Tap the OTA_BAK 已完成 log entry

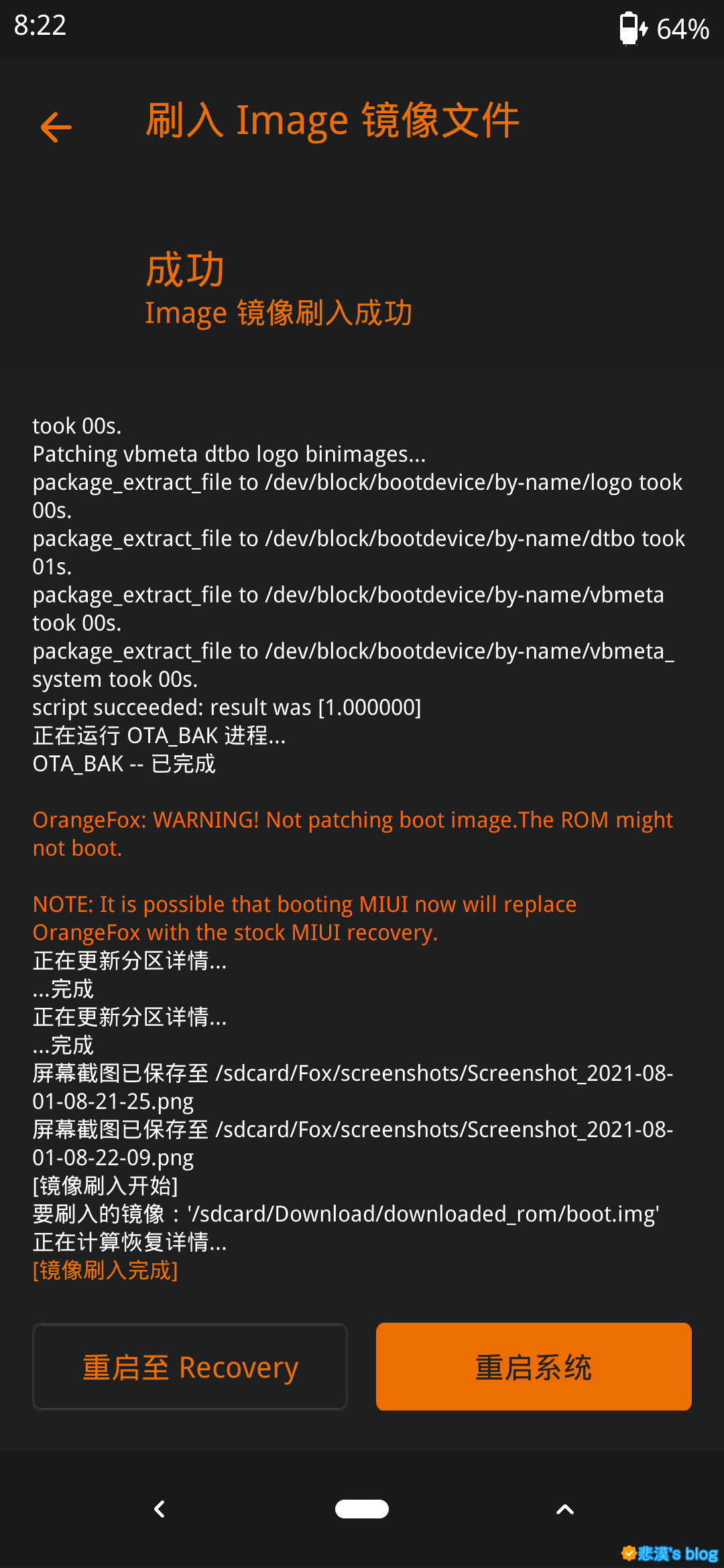[x=124, y=763]
